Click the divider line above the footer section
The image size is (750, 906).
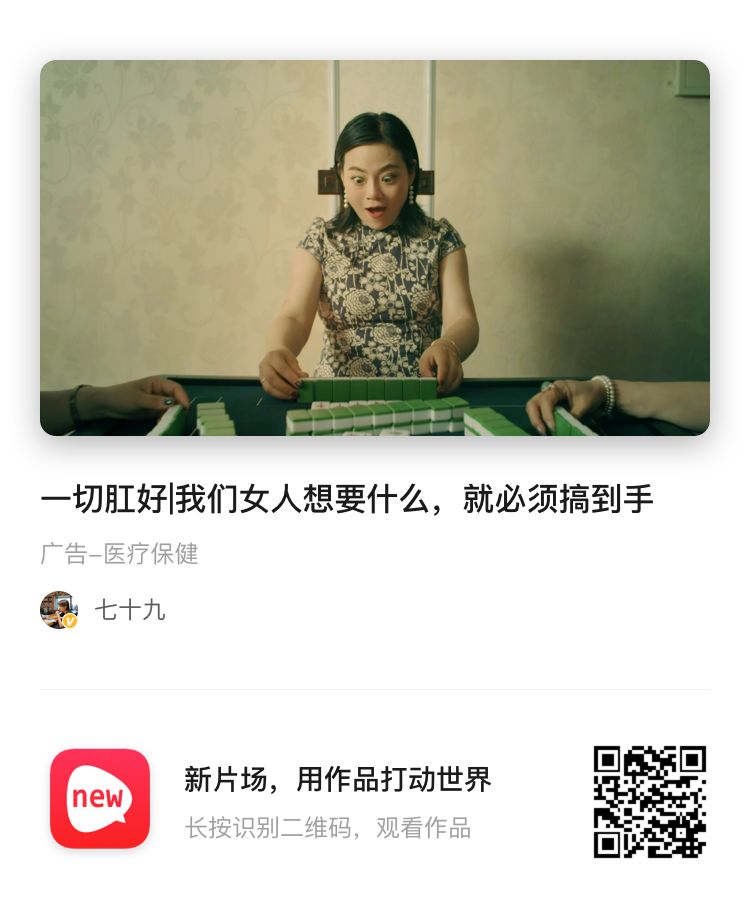click(x=375, y=690)
